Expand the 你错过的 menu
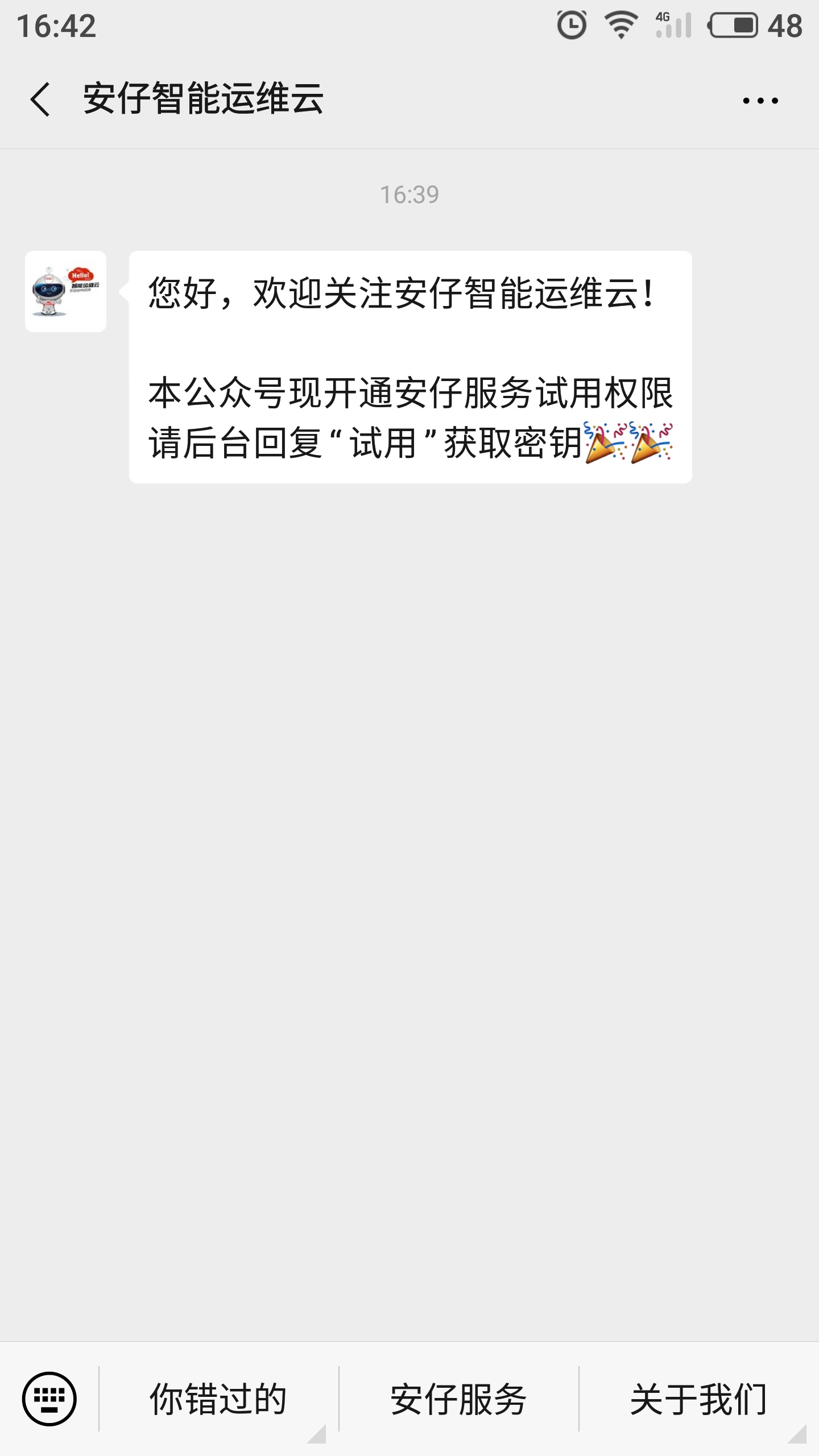The image size is (819, 1456). tap(218, 1399)
